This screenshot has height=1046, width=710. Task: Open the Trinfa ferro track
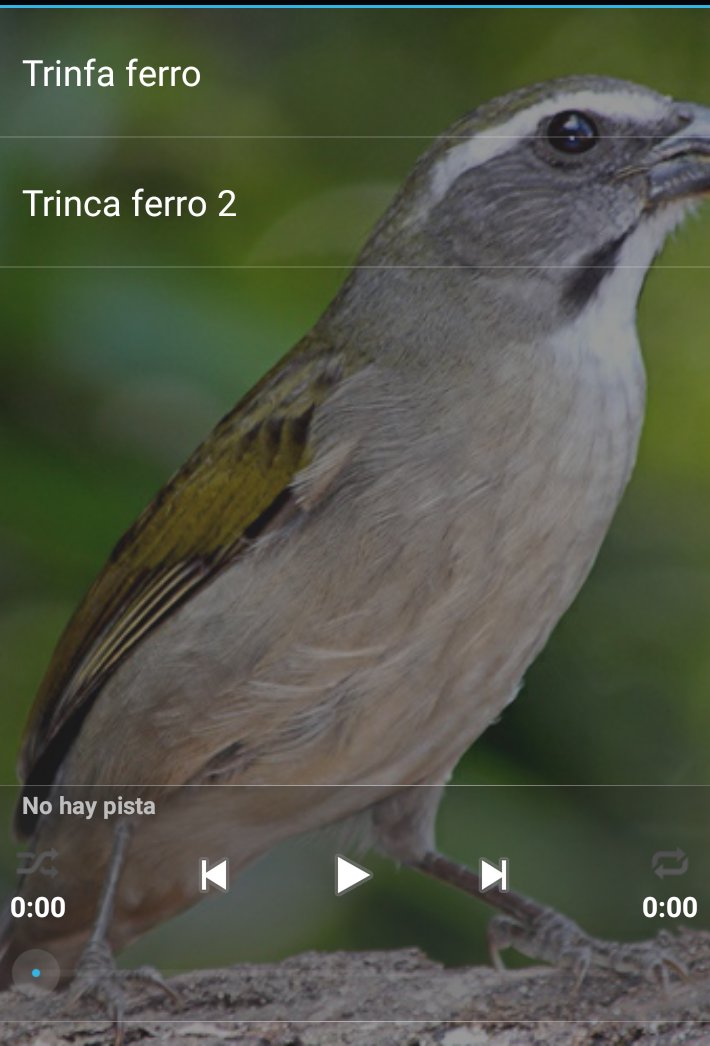click(x=355, y=73)
